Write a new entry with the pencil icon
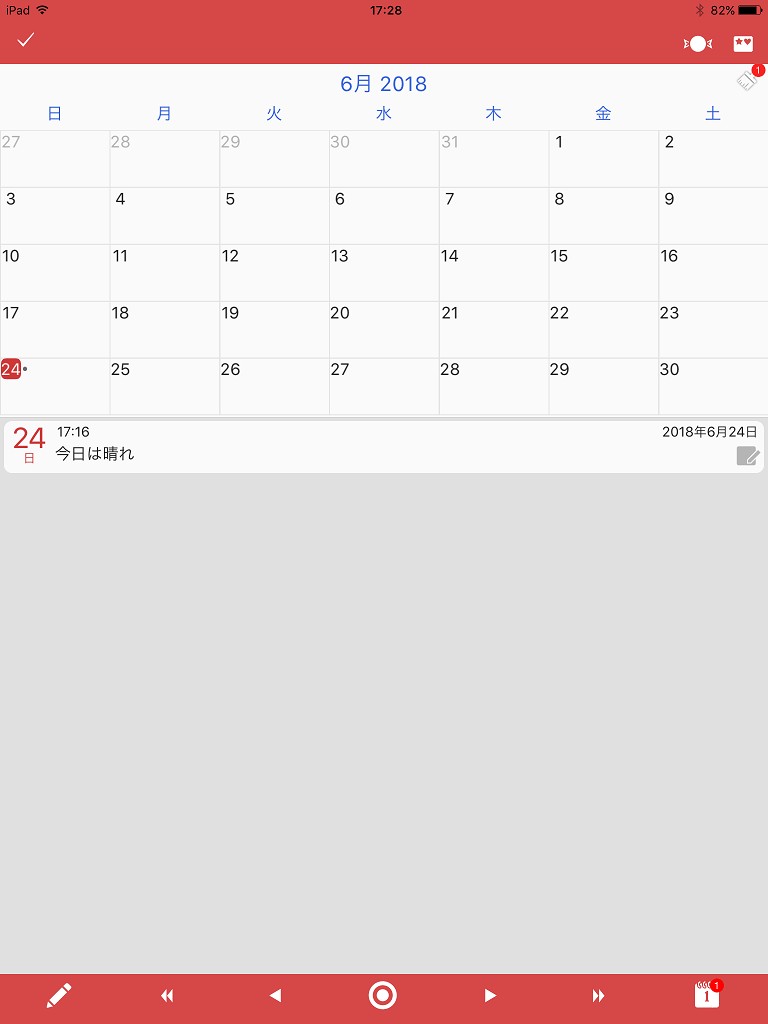The image size is (768, 1024). [59, 995]
